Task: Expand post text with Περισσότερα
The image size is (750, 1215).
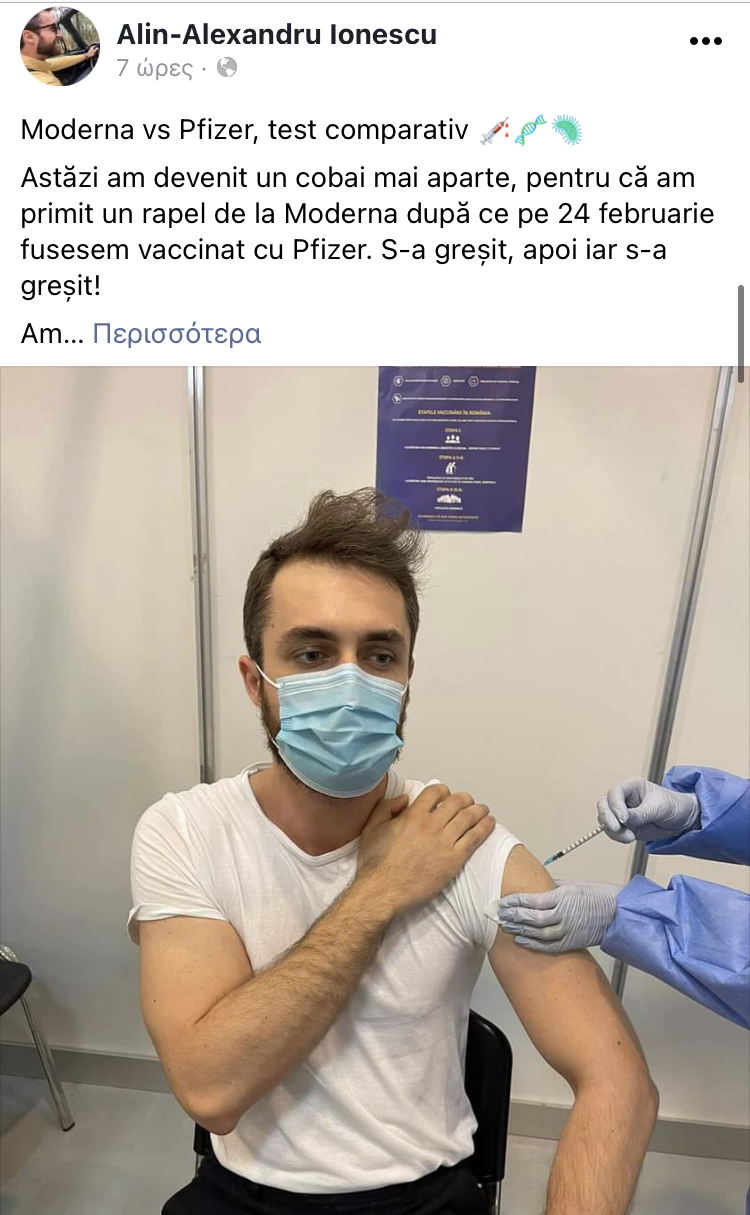Action: pyautogui.click(x=177, y=333)
